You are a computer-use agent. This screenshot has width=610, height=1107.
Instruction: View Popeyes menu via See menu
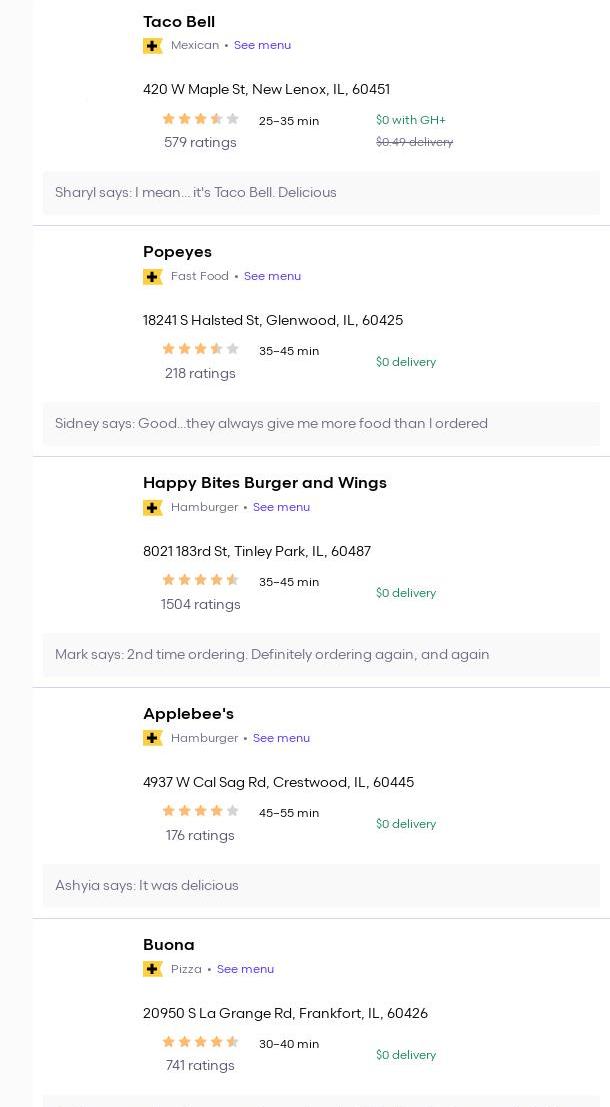tap(272, 276)
